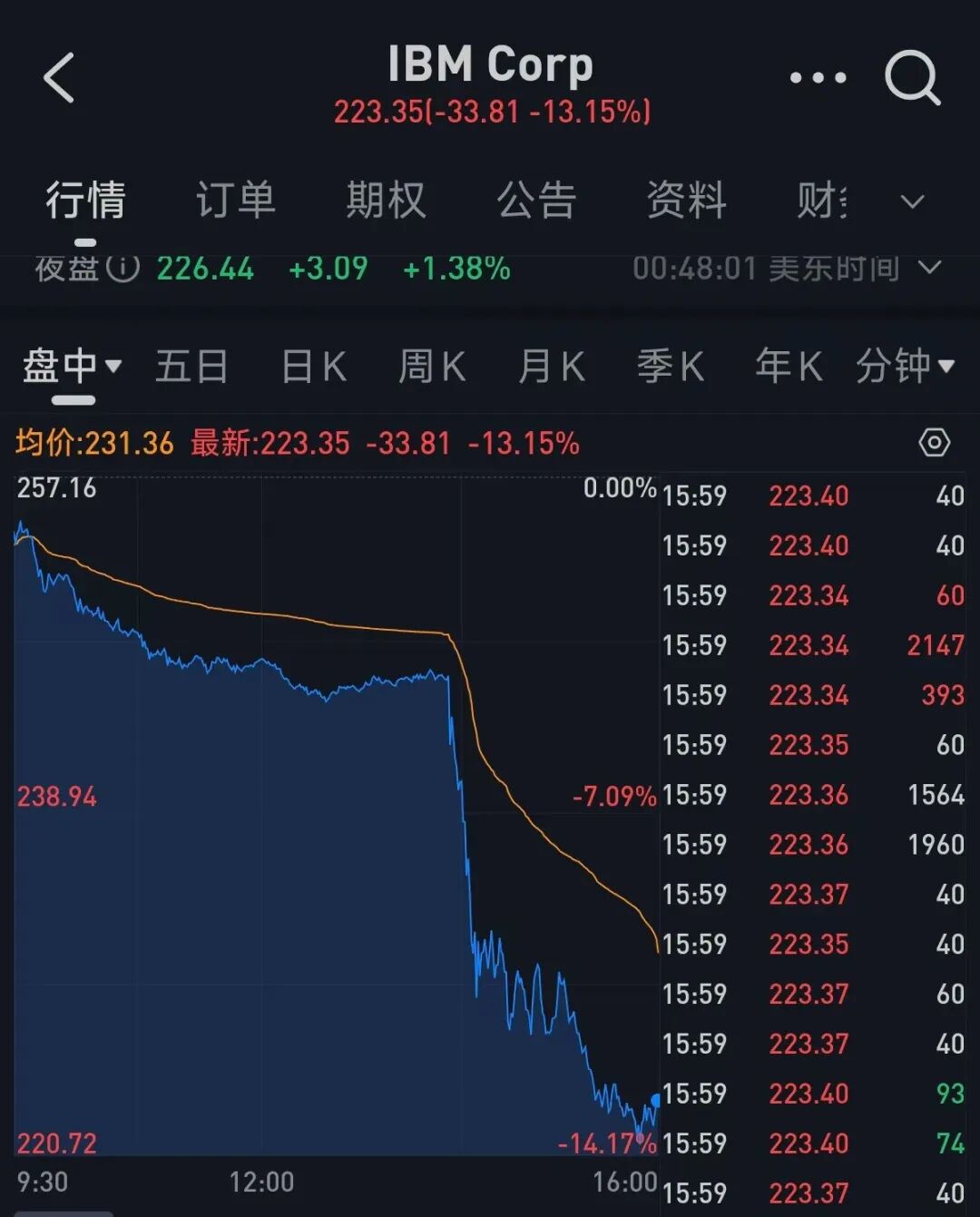Open the 公告 announcements section

pos(537,201)
